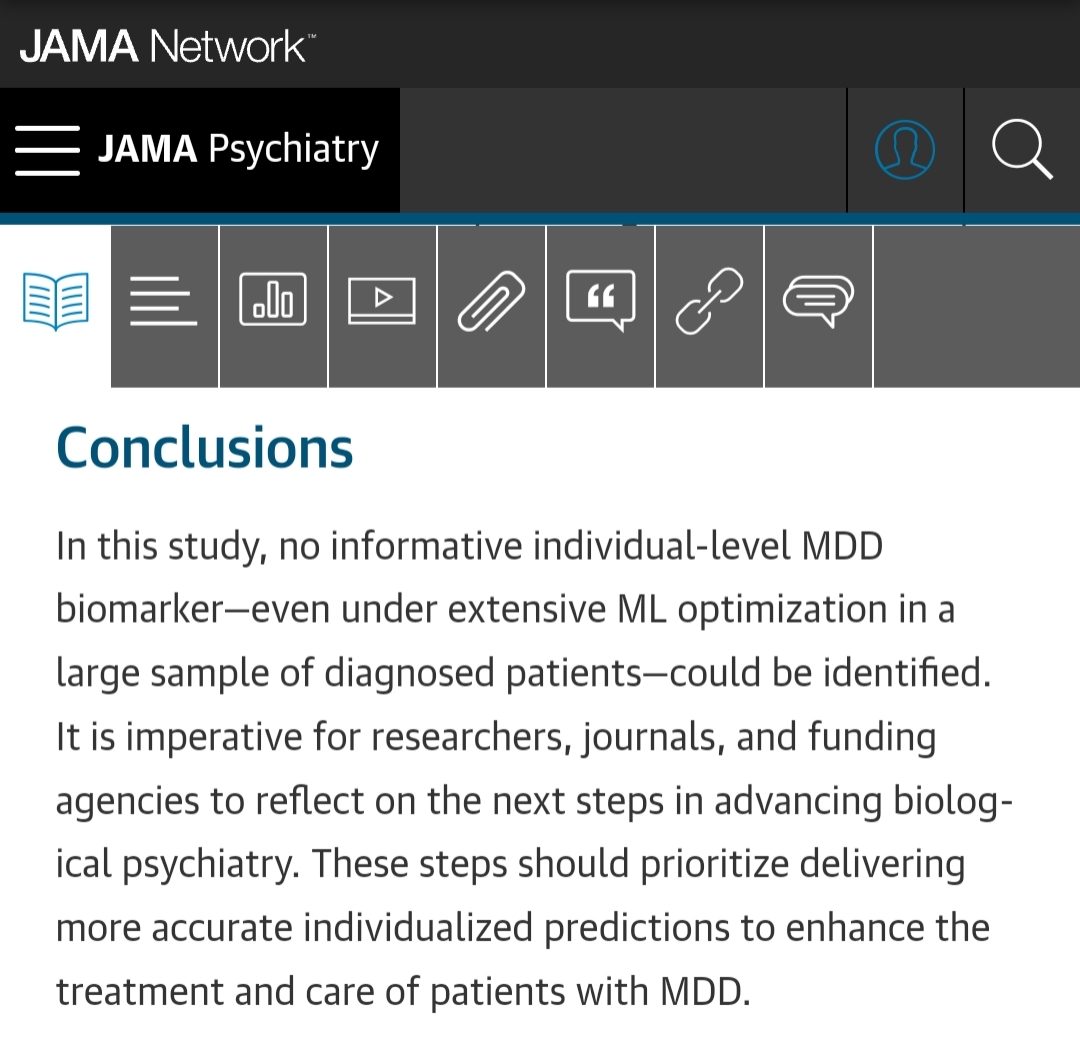View figures and tables tab
The height and width of the screenshot is (1048, 1080).
coord(273,301)
